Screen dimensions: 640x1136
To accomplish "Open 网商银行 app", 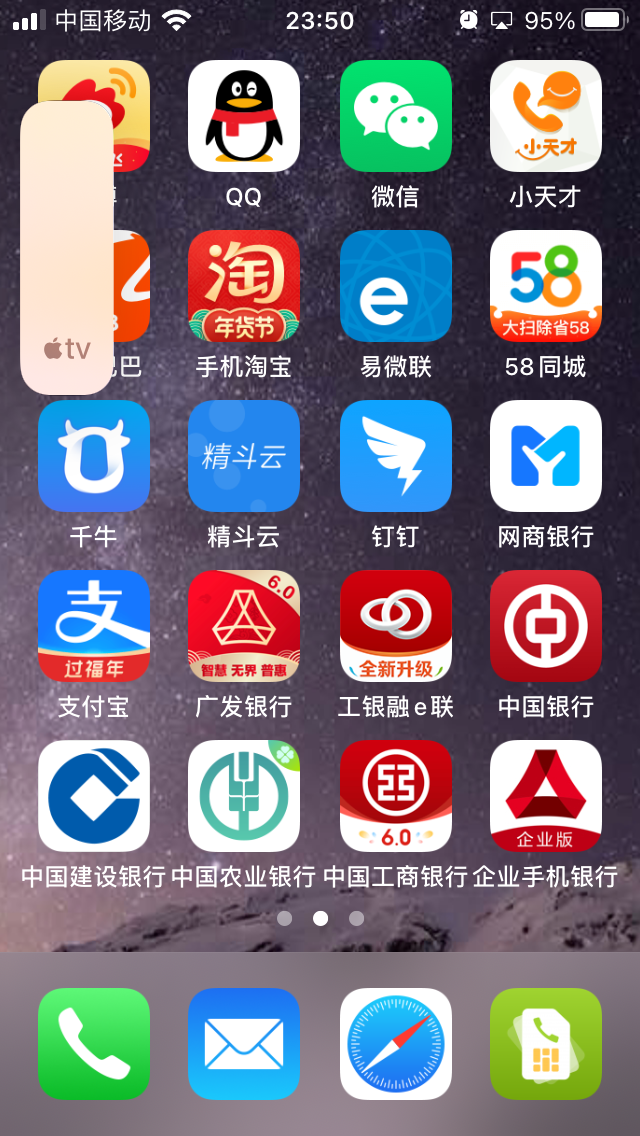I will (545, 456).
